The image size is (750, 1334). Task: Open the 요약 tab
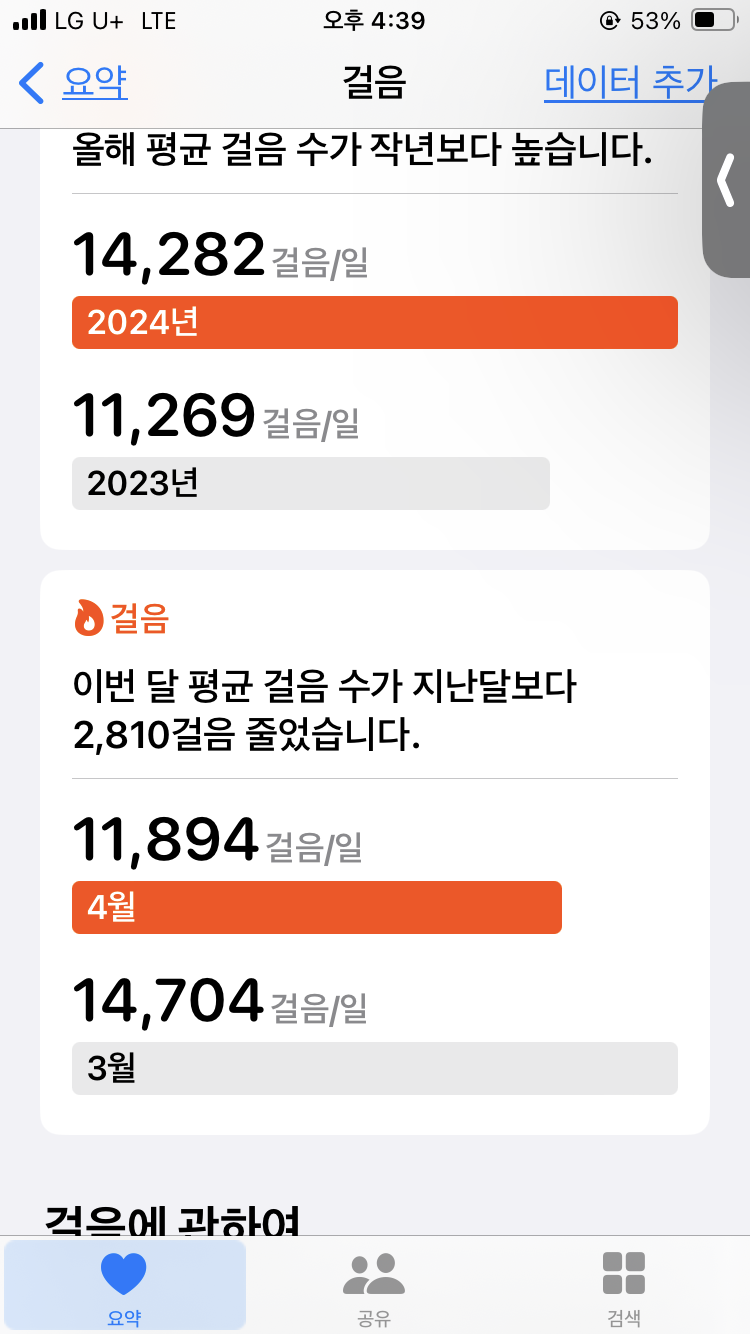(x=125, y=1287)
